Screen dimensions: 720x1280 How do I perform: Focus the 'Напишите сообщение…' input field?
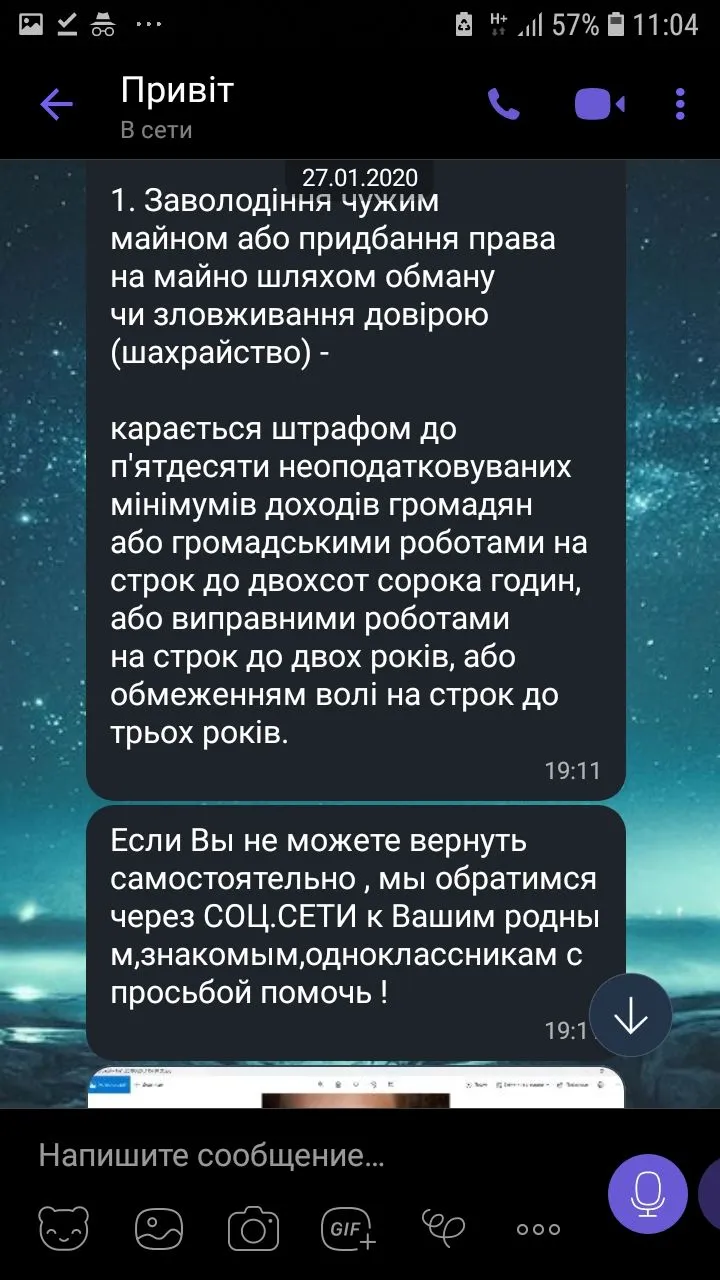pos(300,1156)
